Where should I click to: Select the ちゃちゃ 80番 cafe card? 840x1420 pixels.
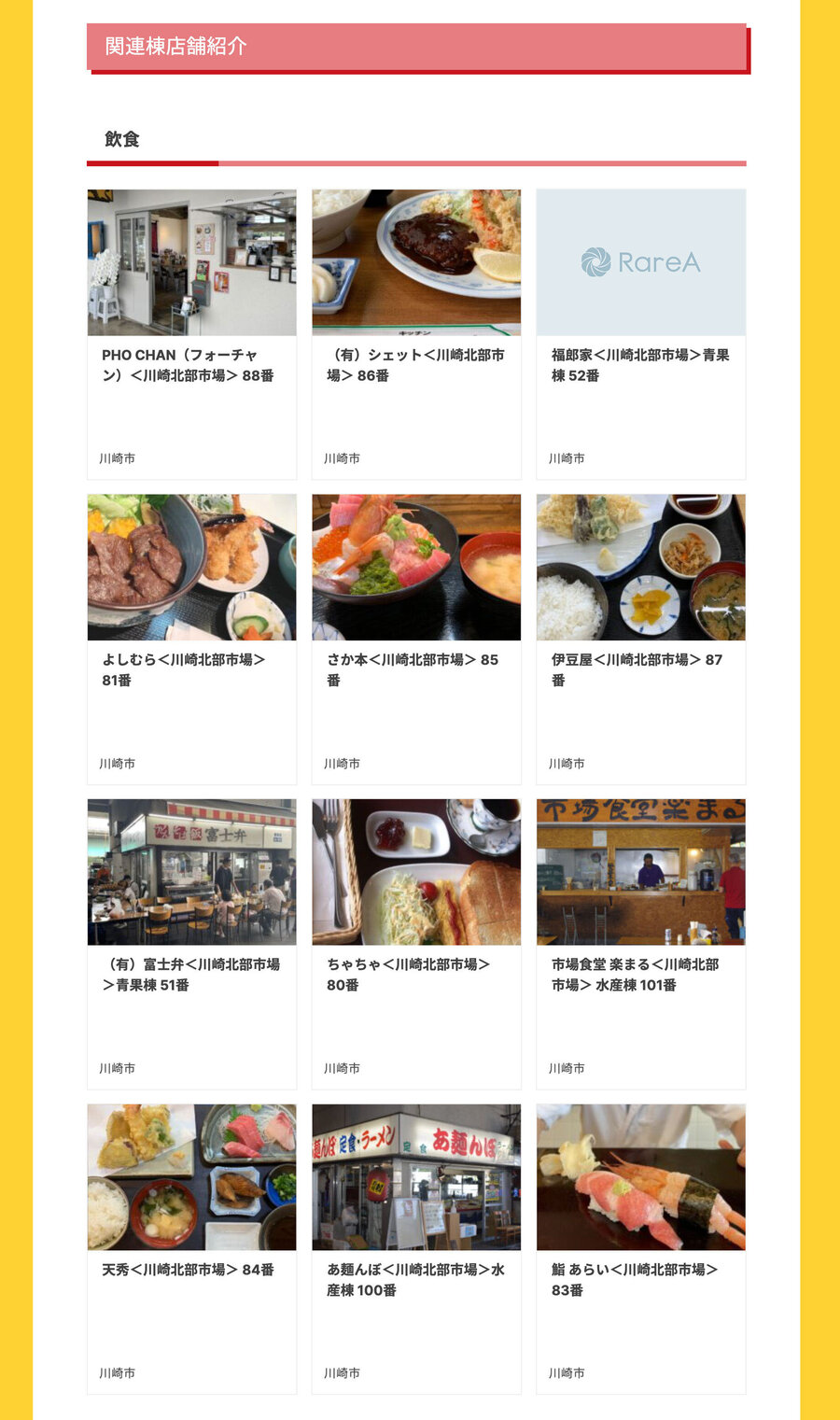pyautogui.click(x=416, y=944)
